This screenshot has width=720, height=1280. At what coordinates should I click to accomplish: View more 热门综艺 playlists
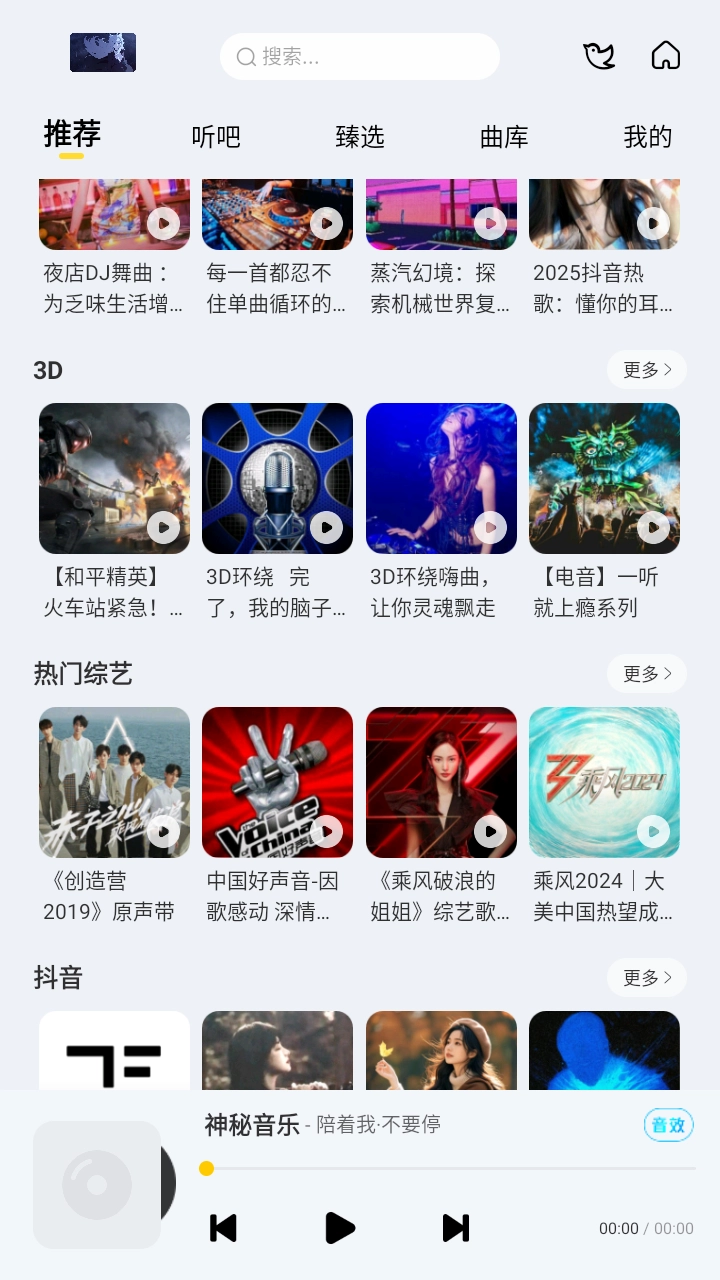tap(646, 674)
